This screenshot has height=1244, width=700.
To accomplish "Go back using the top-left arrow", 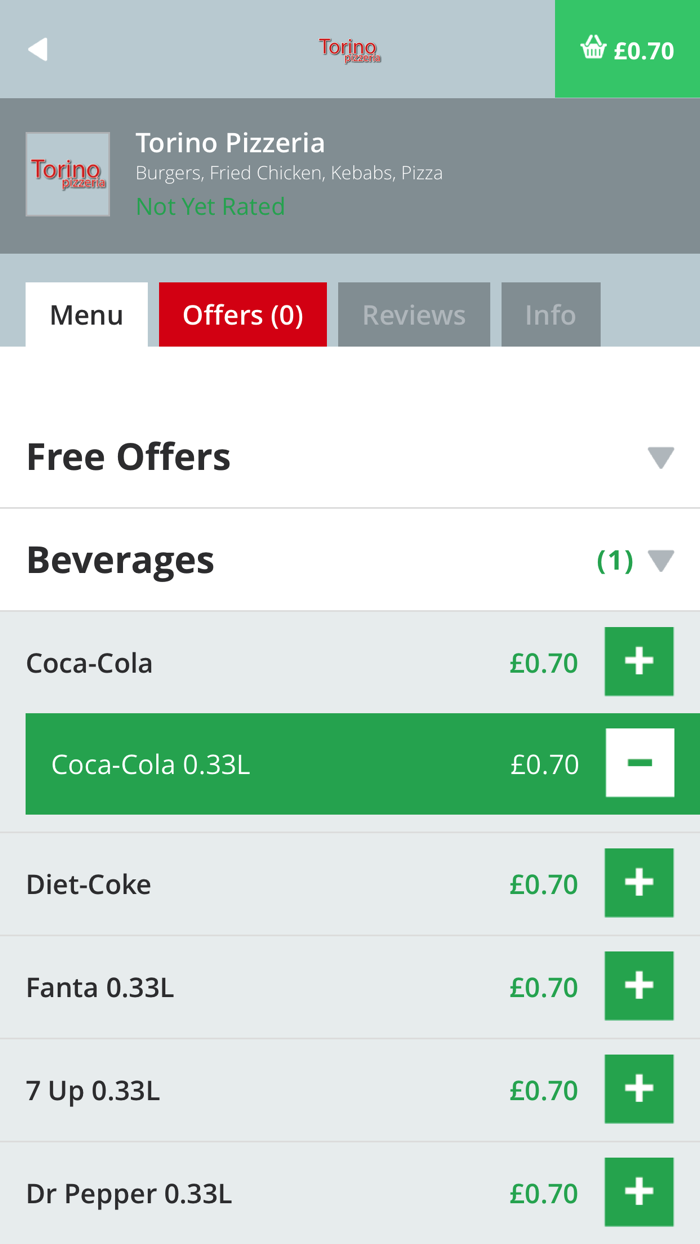I will coord(38,49).
